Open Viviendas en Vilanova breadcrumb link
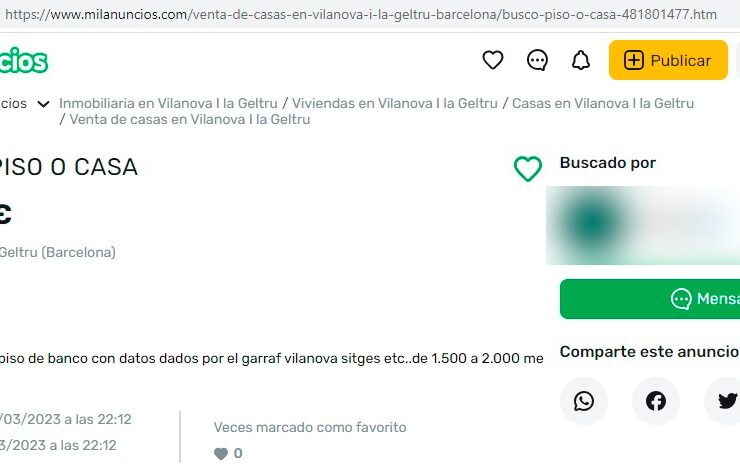This screenshot has height=473, width=740. pos(396,103)
